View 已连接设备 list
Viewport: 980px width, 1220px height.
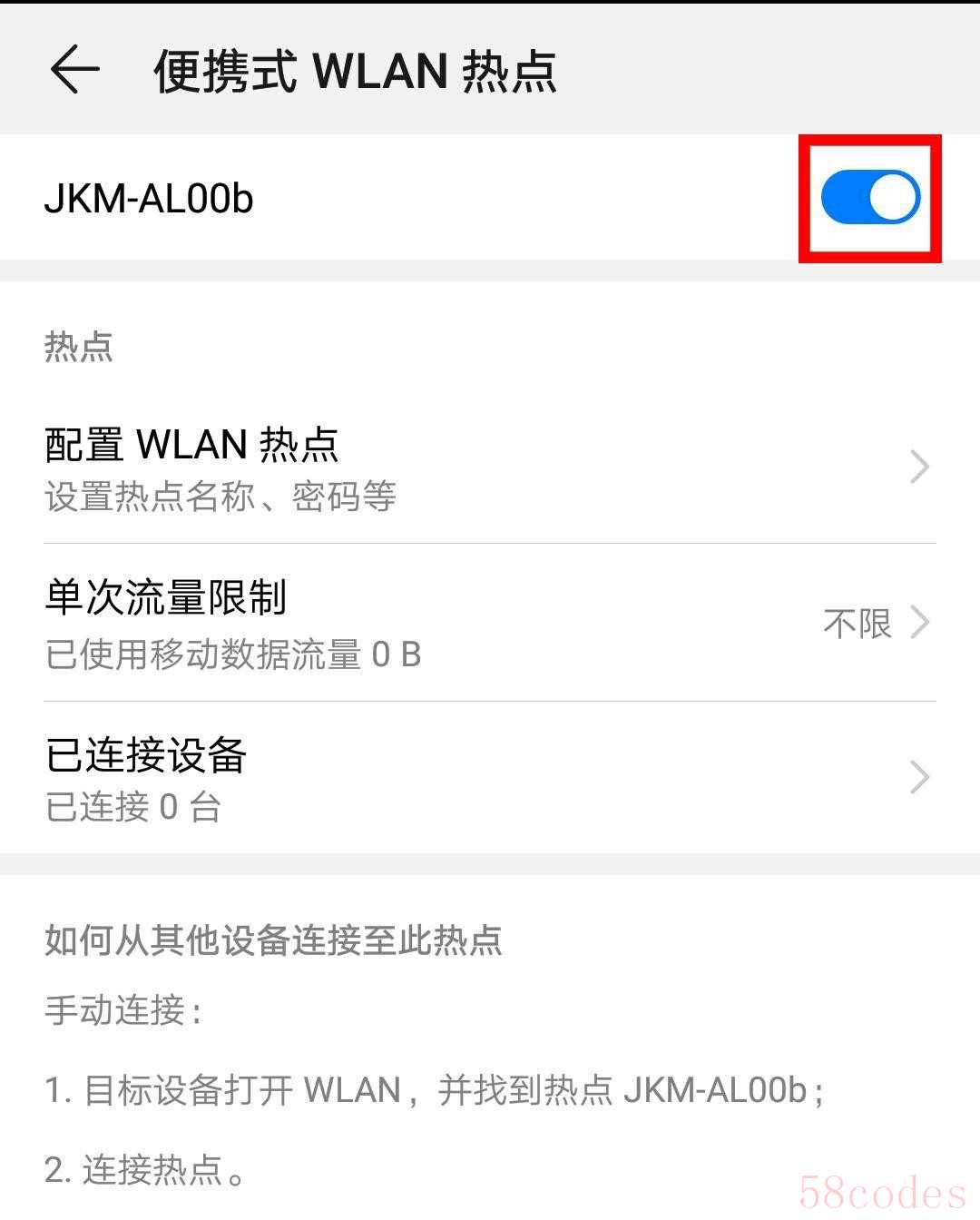click(x=490, y=778)
